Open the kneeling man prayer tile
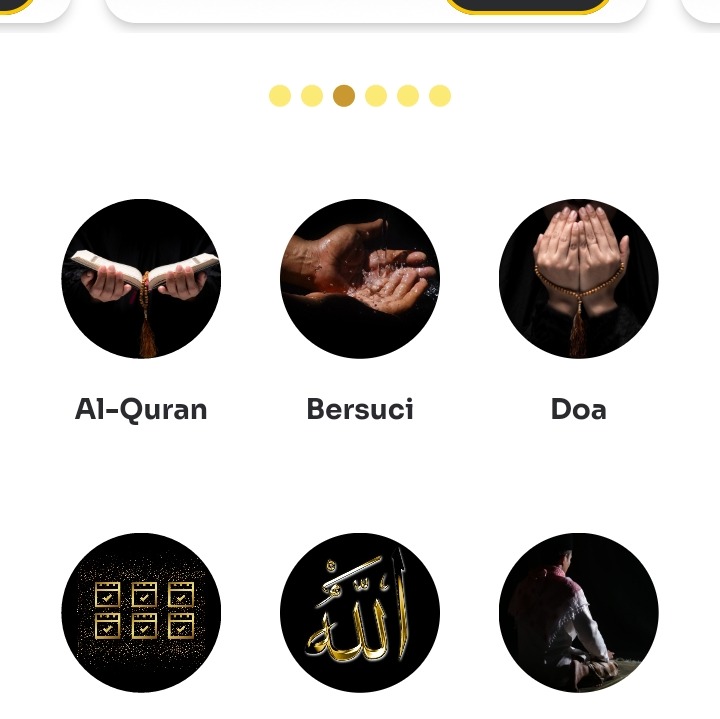720x719 pixels. [578, 612]
